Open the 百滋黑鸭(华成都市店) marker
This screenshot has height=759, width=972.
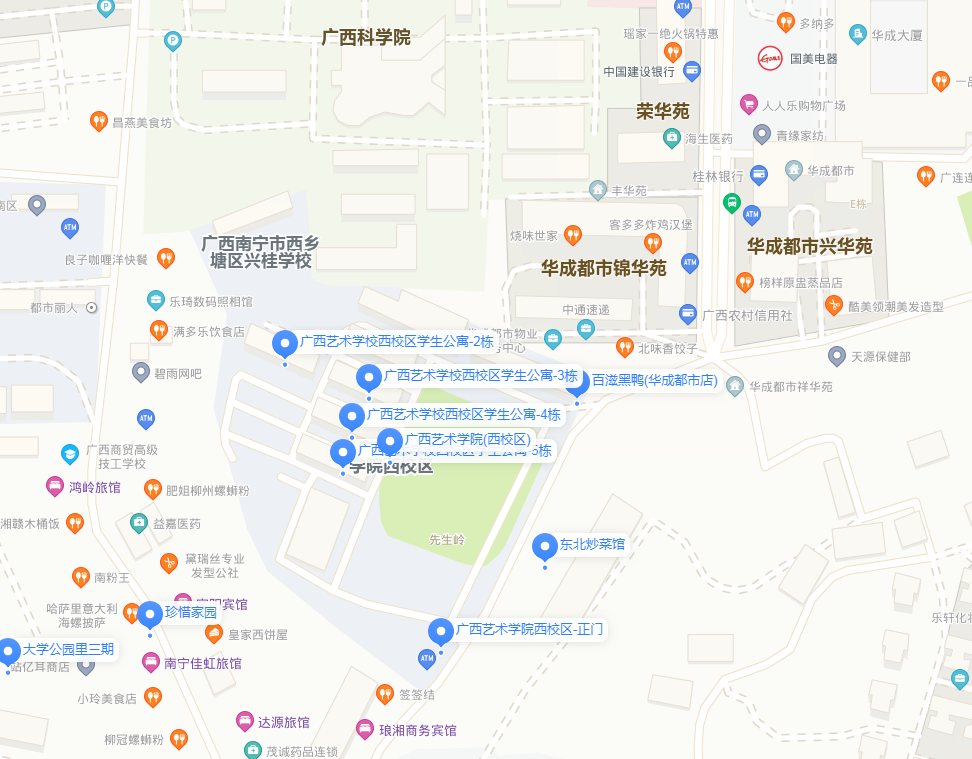click(x=577, y=383)
